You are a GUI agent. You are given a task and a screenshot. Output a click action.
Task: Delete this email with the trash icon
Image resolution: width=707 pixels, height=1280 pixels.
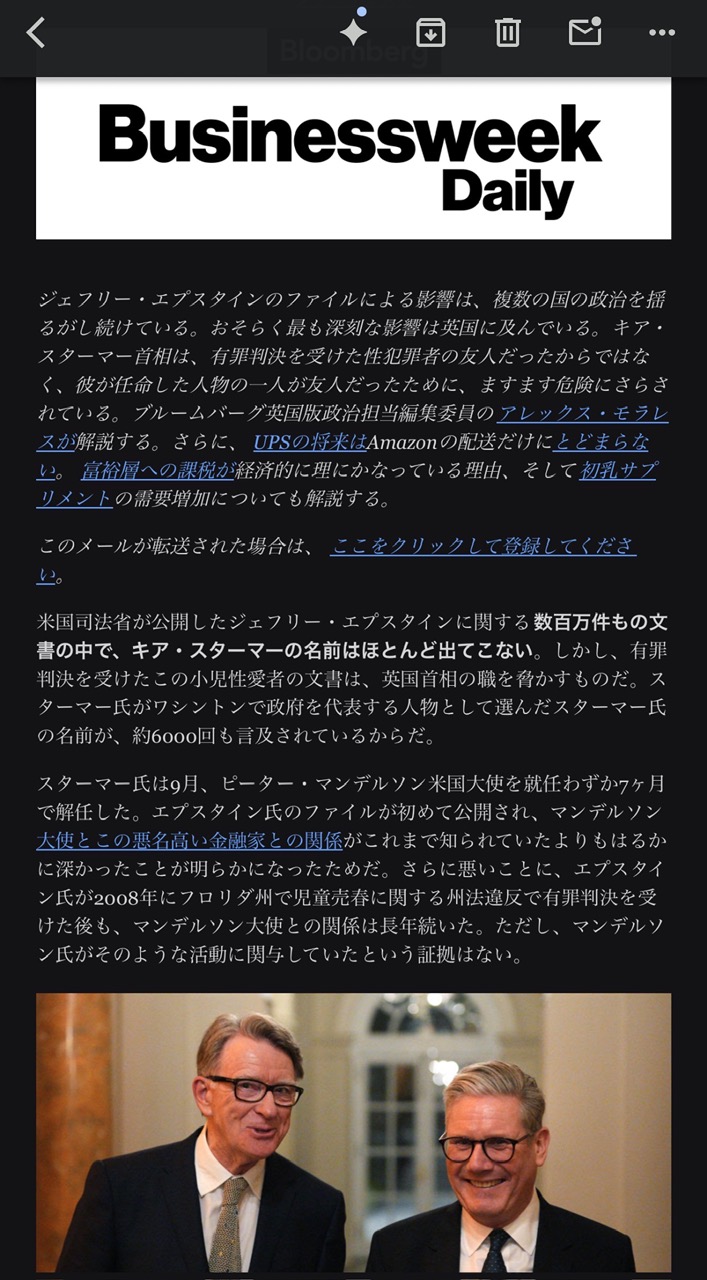point(507,33)
